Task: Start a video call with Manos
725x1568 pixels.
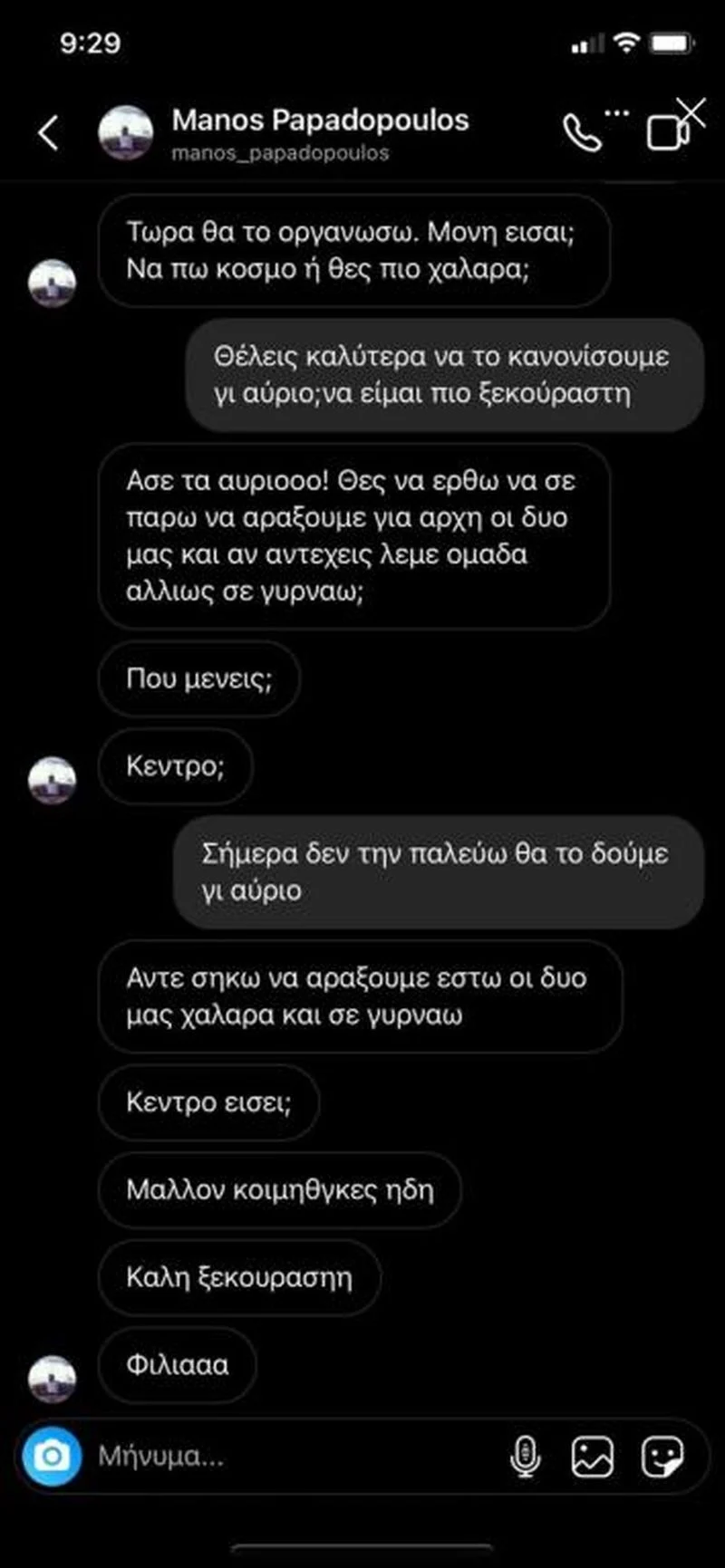Action: (668, 133)
